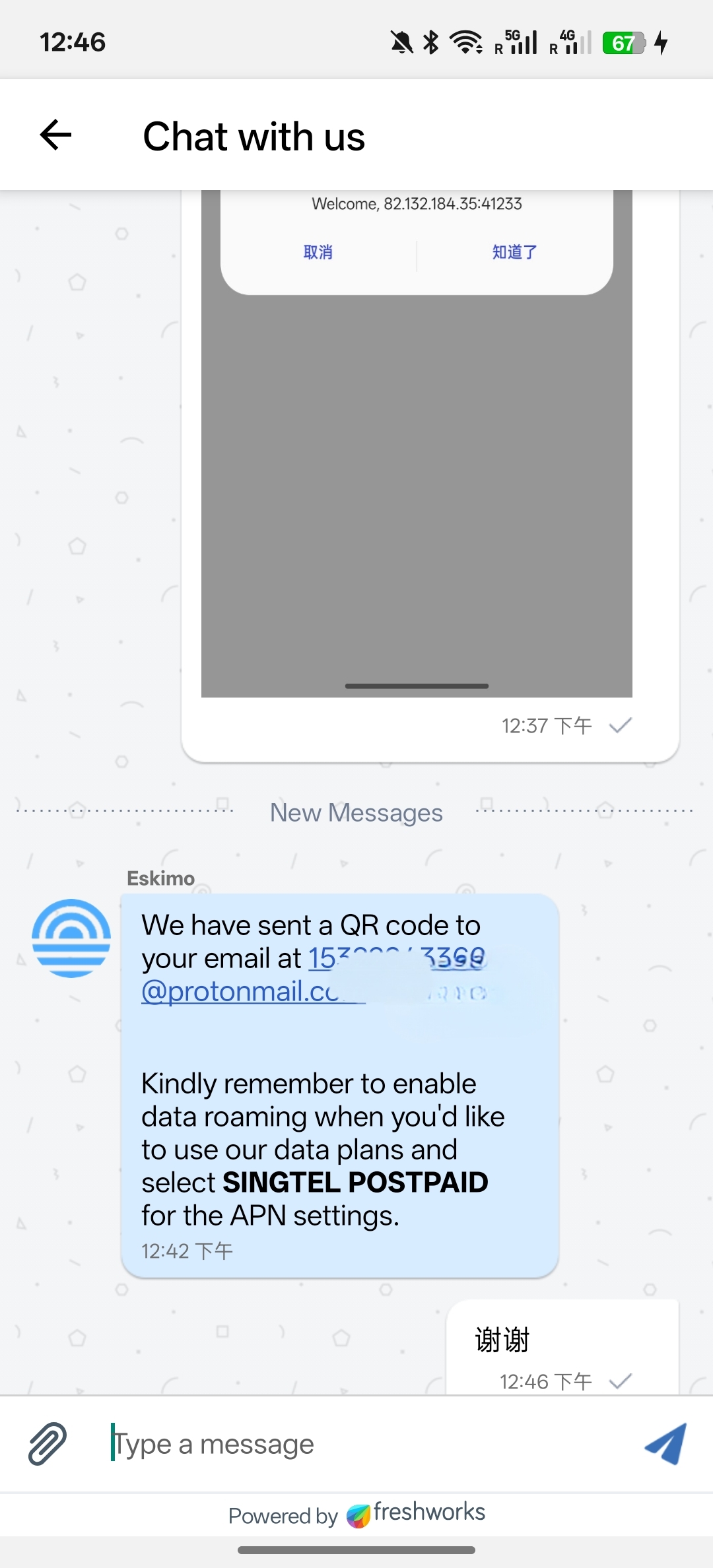This screenshot has height=1568, width=713.
Task: Send the message with the paper plane
Action: pyautogui.click(x=665, y=1443)
